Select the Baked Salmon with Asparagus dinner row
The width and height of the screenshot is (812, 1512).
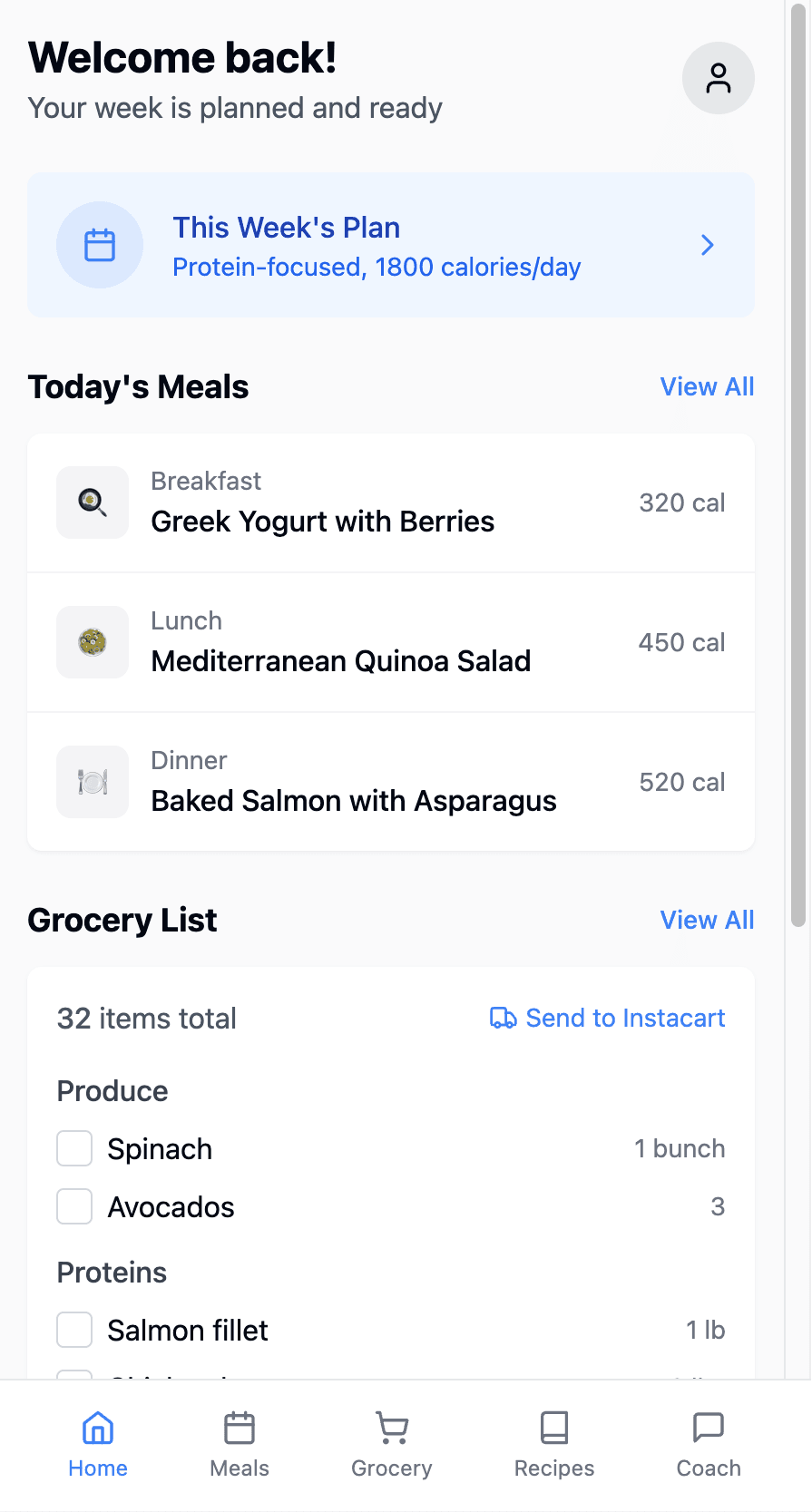click(x=390, y=782)
